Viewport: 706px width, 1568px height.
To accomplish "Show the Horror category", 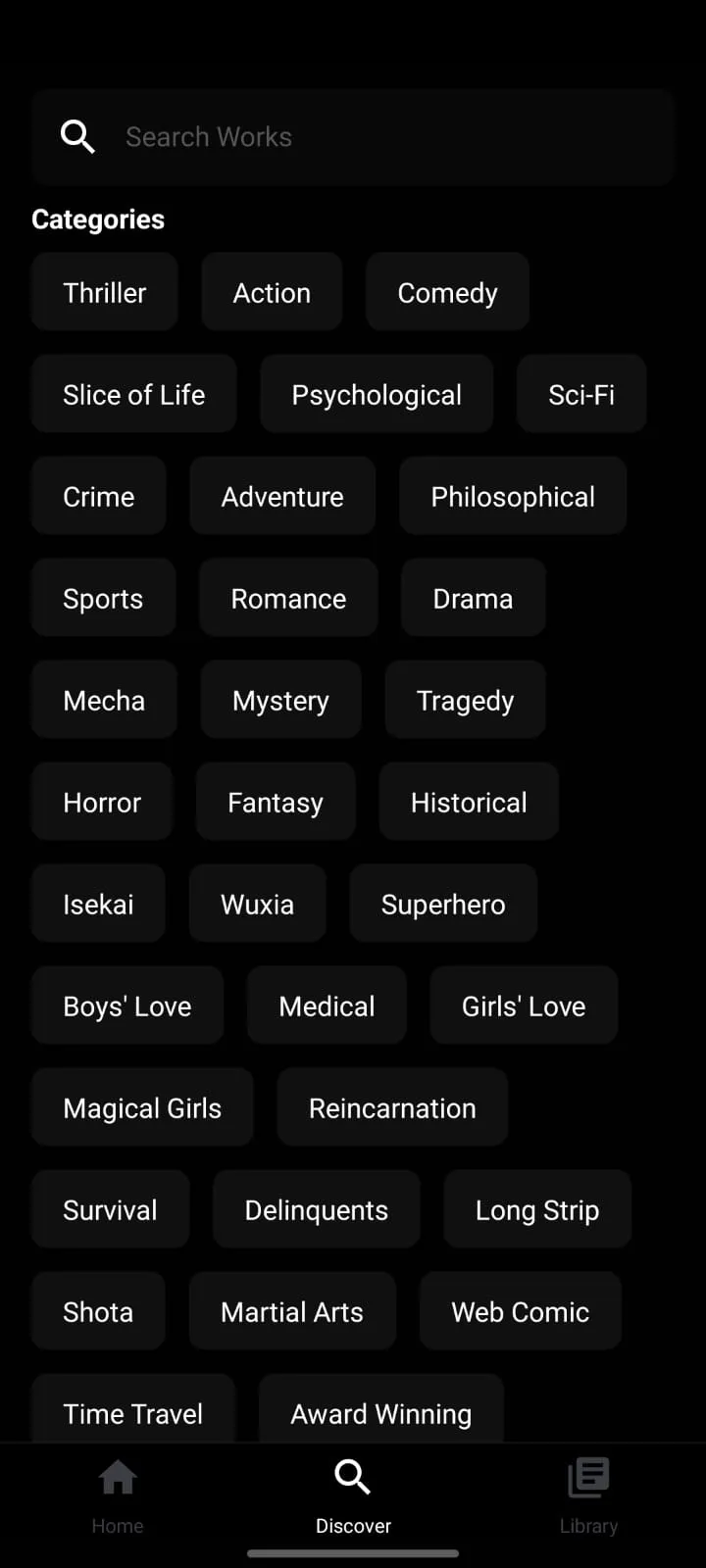I will pos(102,803).
